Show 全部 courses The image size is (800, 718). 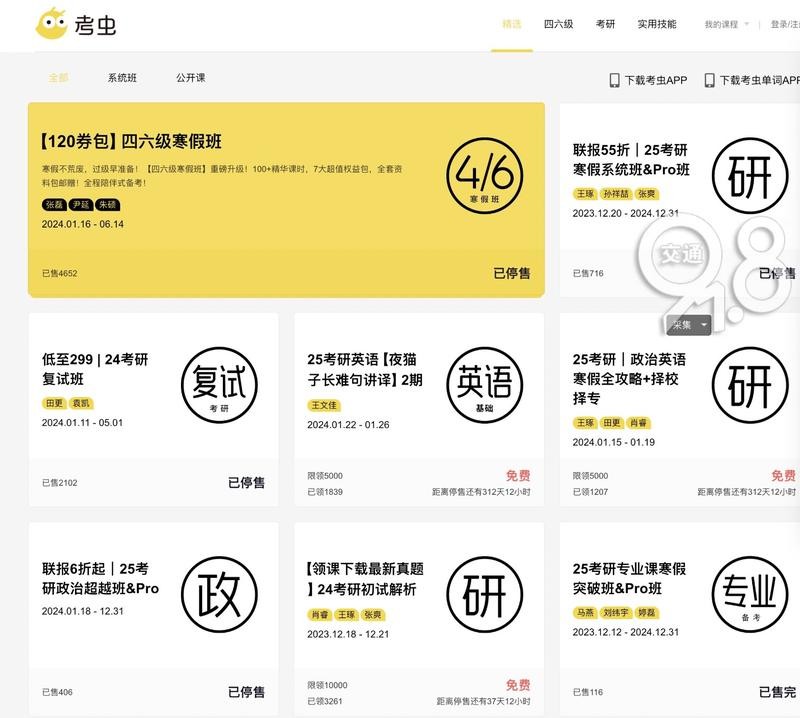pos(58,78)
